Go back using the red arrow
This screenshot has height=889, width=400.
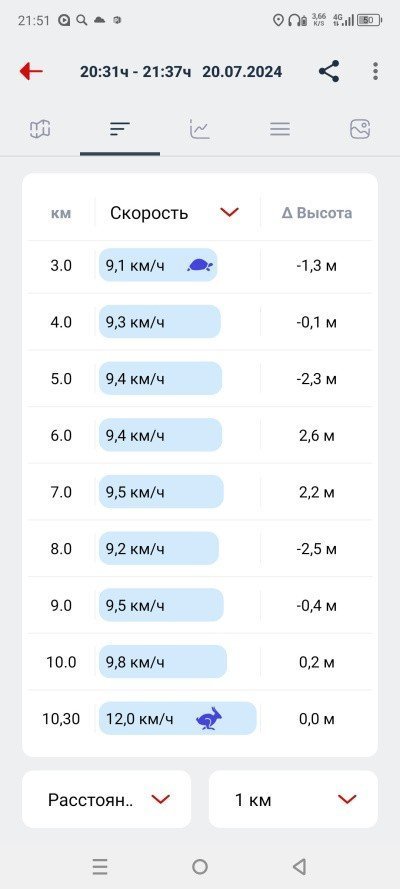(x=31, y=71)
